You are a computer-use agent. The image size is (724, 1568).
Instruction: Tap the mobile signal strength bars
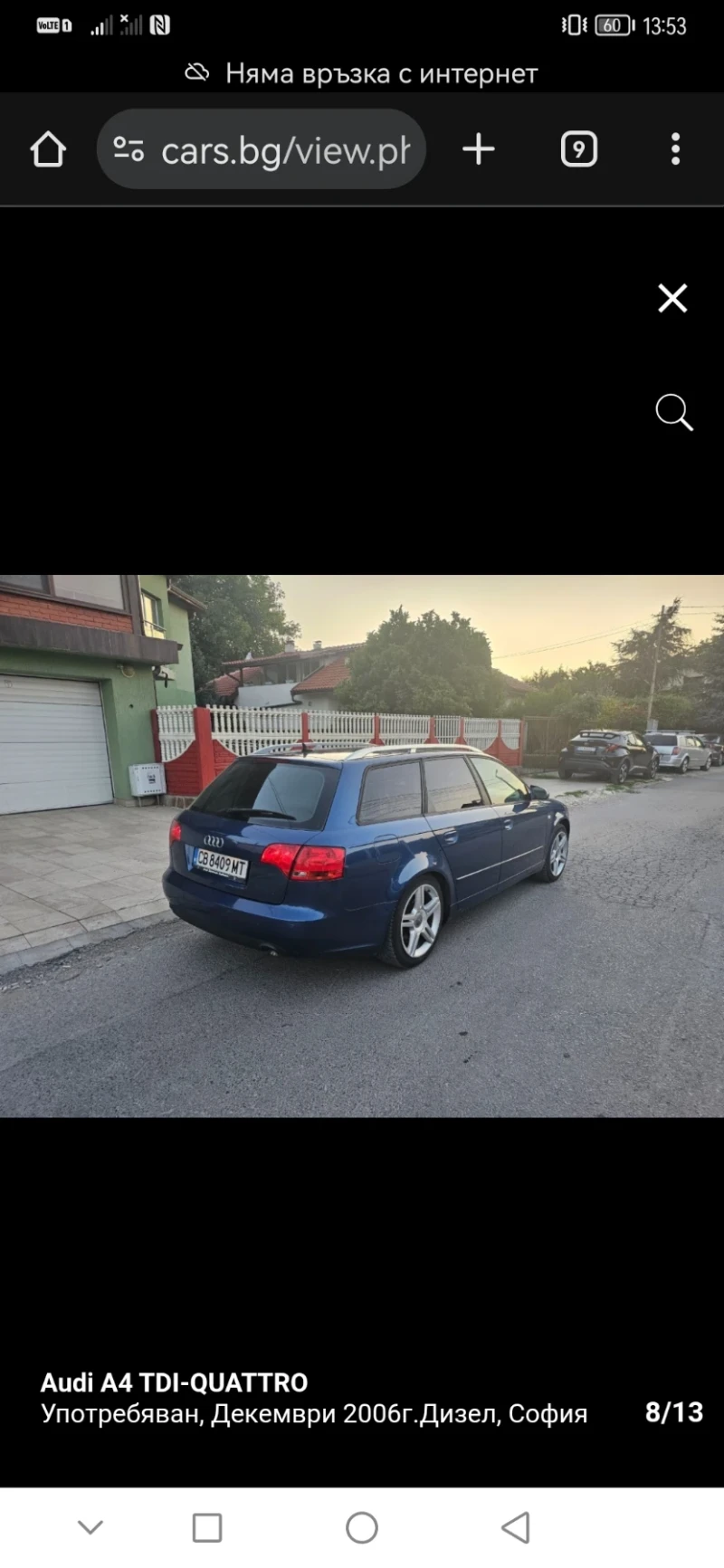point(101,25)
